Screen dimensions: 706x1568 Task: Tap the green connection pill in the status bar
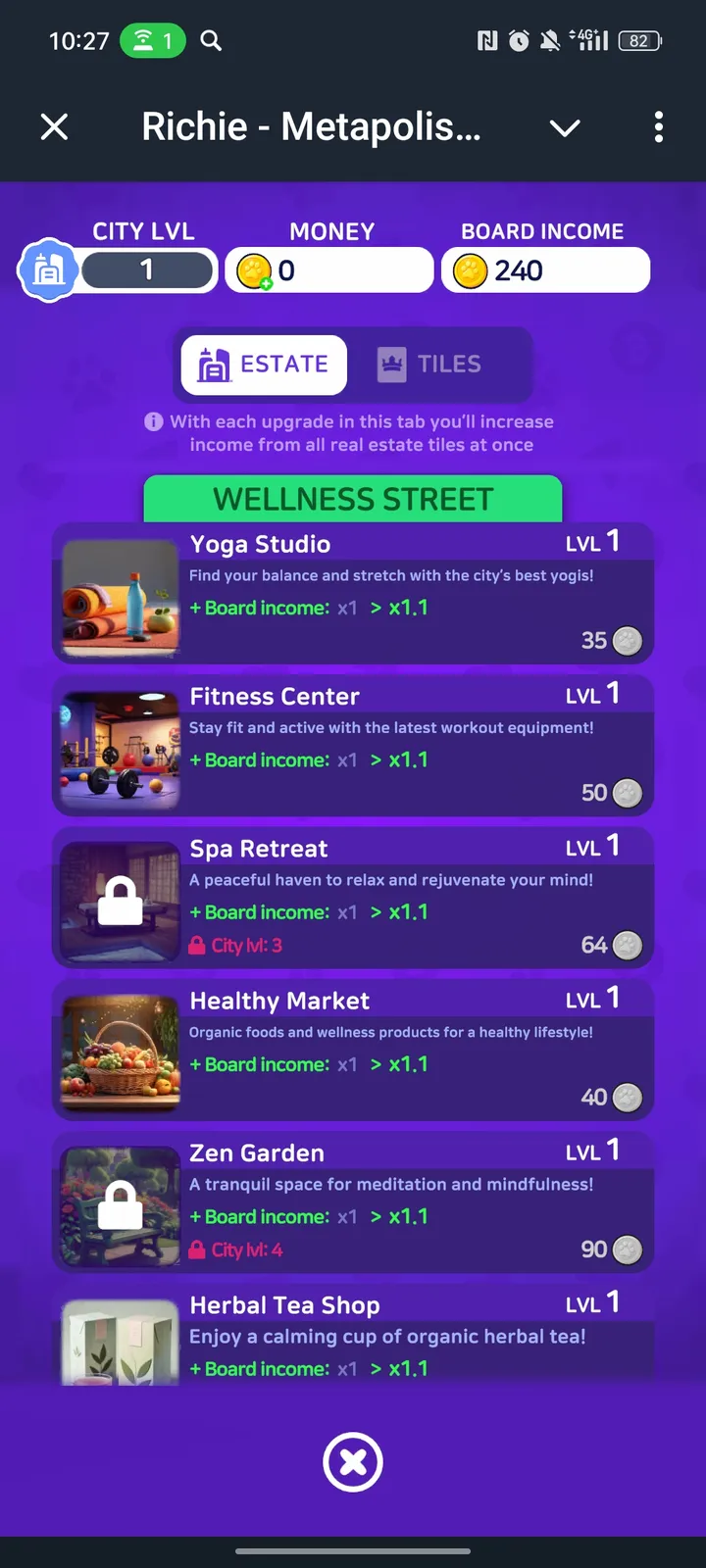click(x=152, y=41)
